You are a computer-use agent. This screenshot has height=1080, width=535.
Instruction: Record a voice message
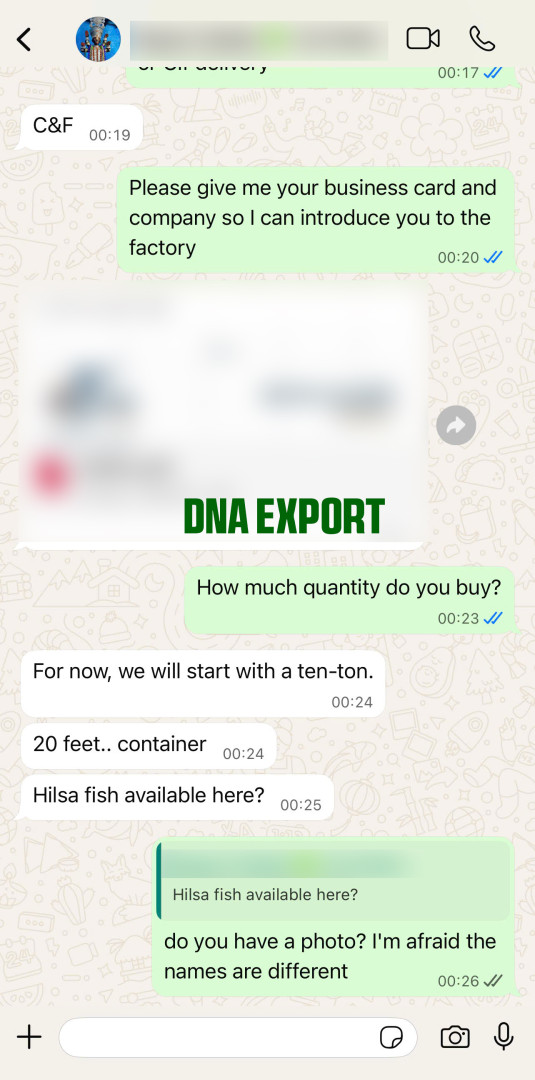click(x=504, y=1037)
